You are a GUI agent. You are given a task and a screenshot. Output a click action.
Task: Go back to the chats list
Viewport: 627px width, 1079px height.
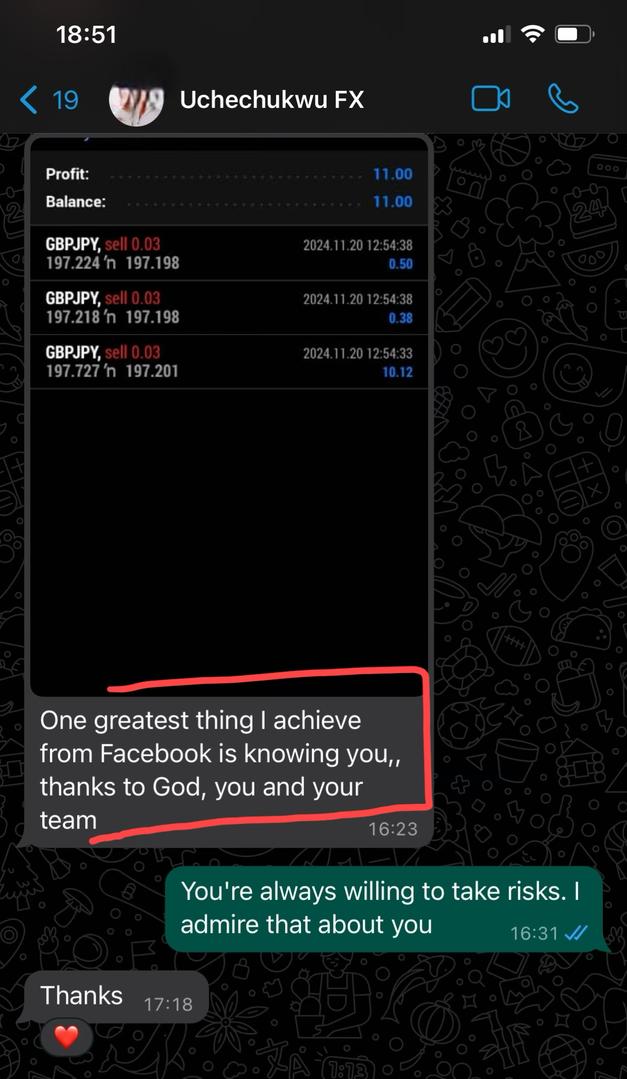46,100
